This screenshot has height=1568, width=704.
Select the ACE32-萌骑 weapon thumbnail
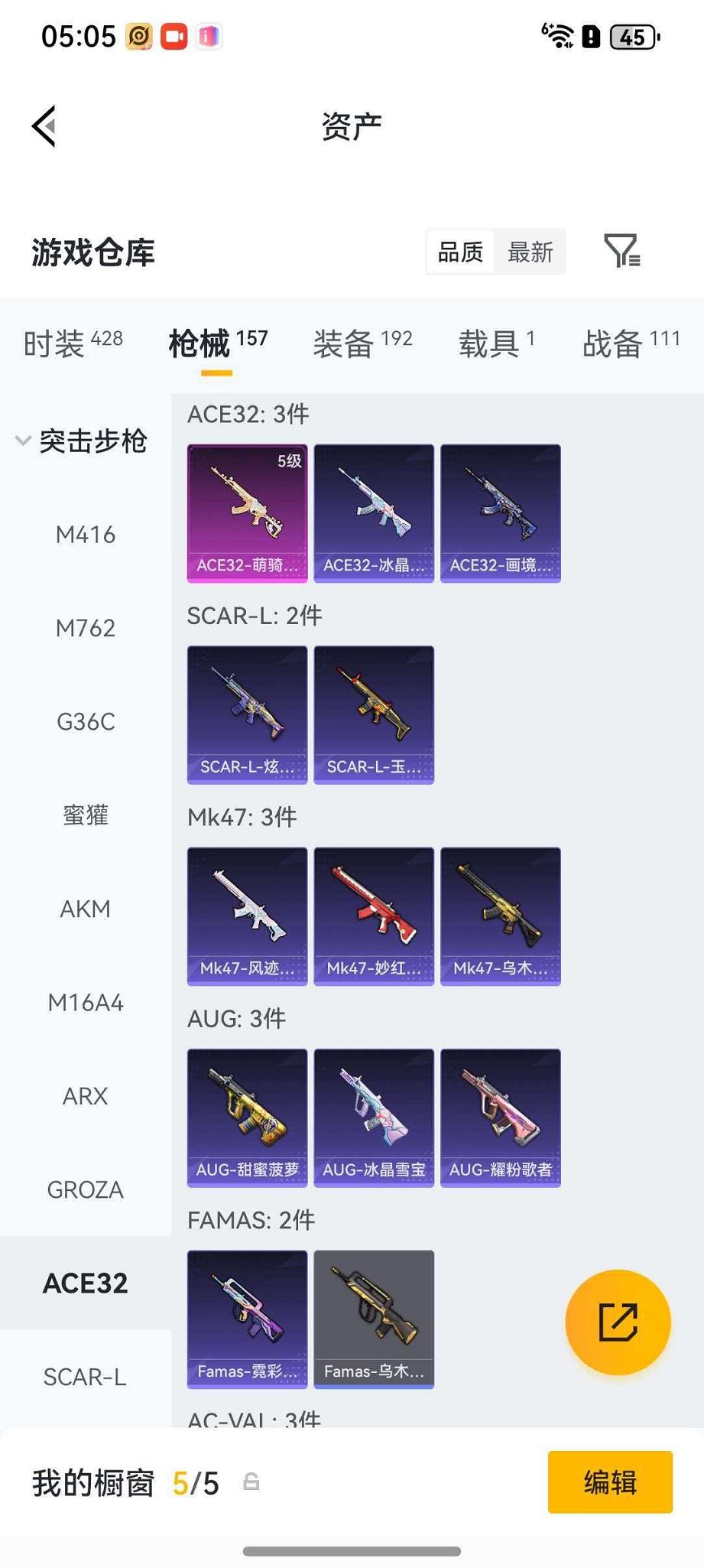[246, 511]
